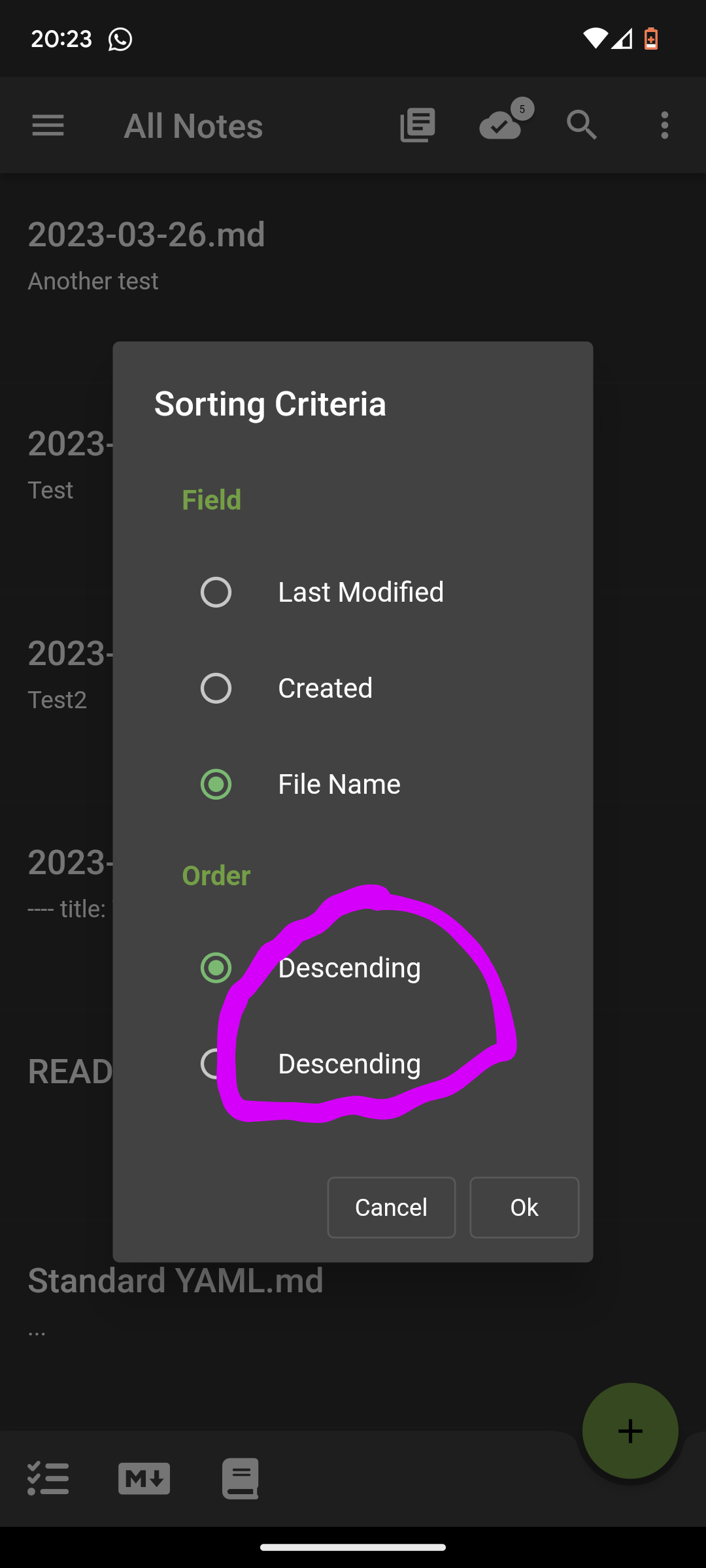Choose Created as the sorting field
The height and width of the screenshot is (1568, 706).
352,688
